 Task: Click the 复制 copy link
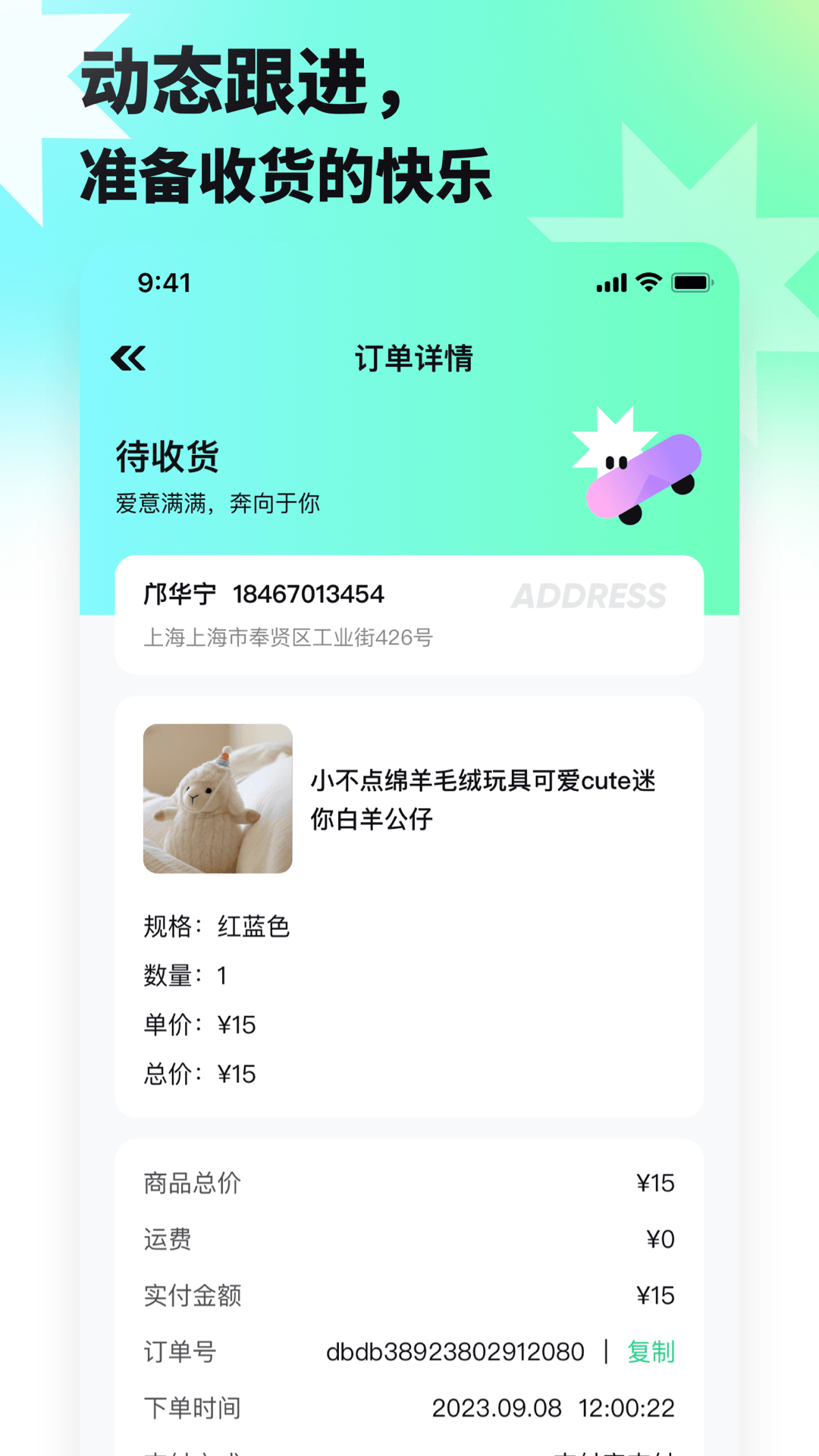649,1350
